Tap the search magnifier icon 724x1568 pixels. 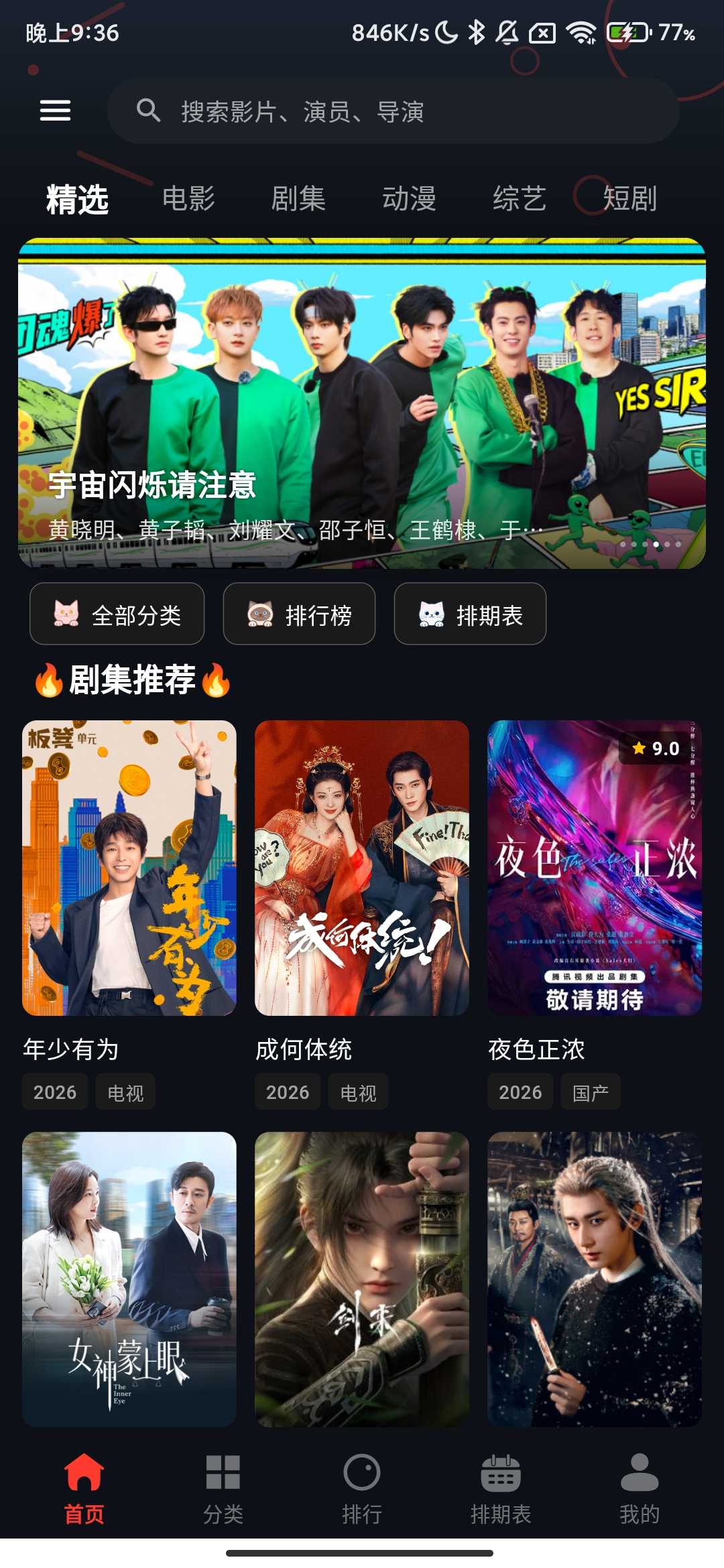point(149,111)
